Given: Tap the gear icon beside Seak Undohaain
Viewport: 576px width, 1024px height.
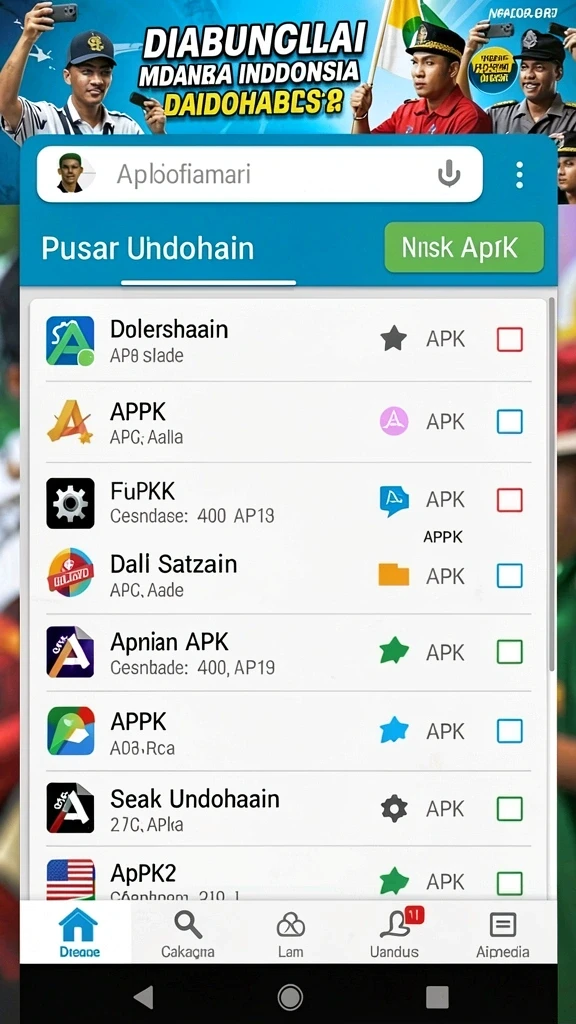Looking at the screenshot, I should pyautogui.click(x=394, y=808).
